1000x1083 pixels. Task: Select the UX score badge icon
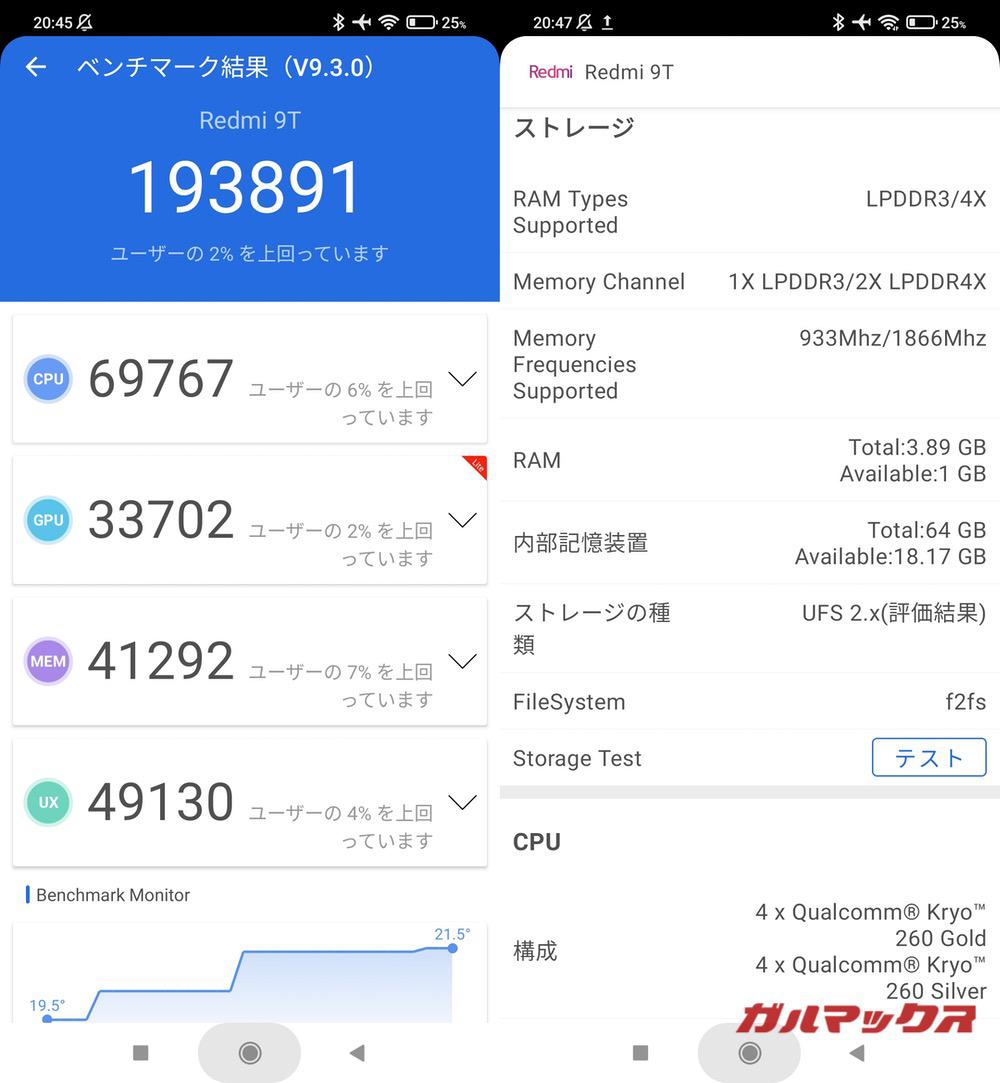(48, 802)
